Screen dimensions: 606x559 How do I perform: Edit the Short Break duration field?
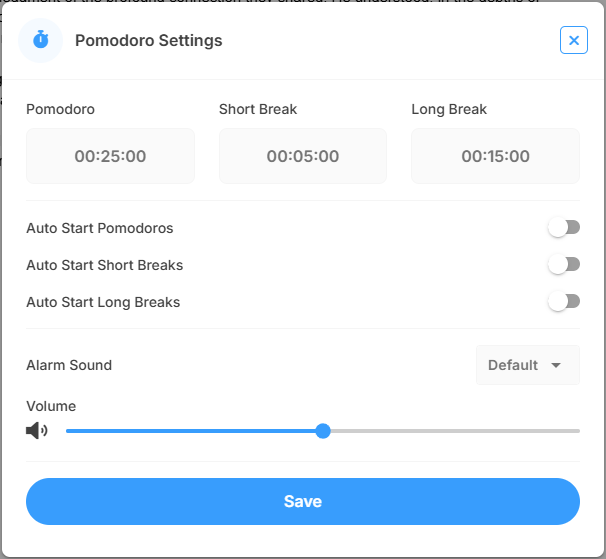pyautogui.click(x=303, y=156)
